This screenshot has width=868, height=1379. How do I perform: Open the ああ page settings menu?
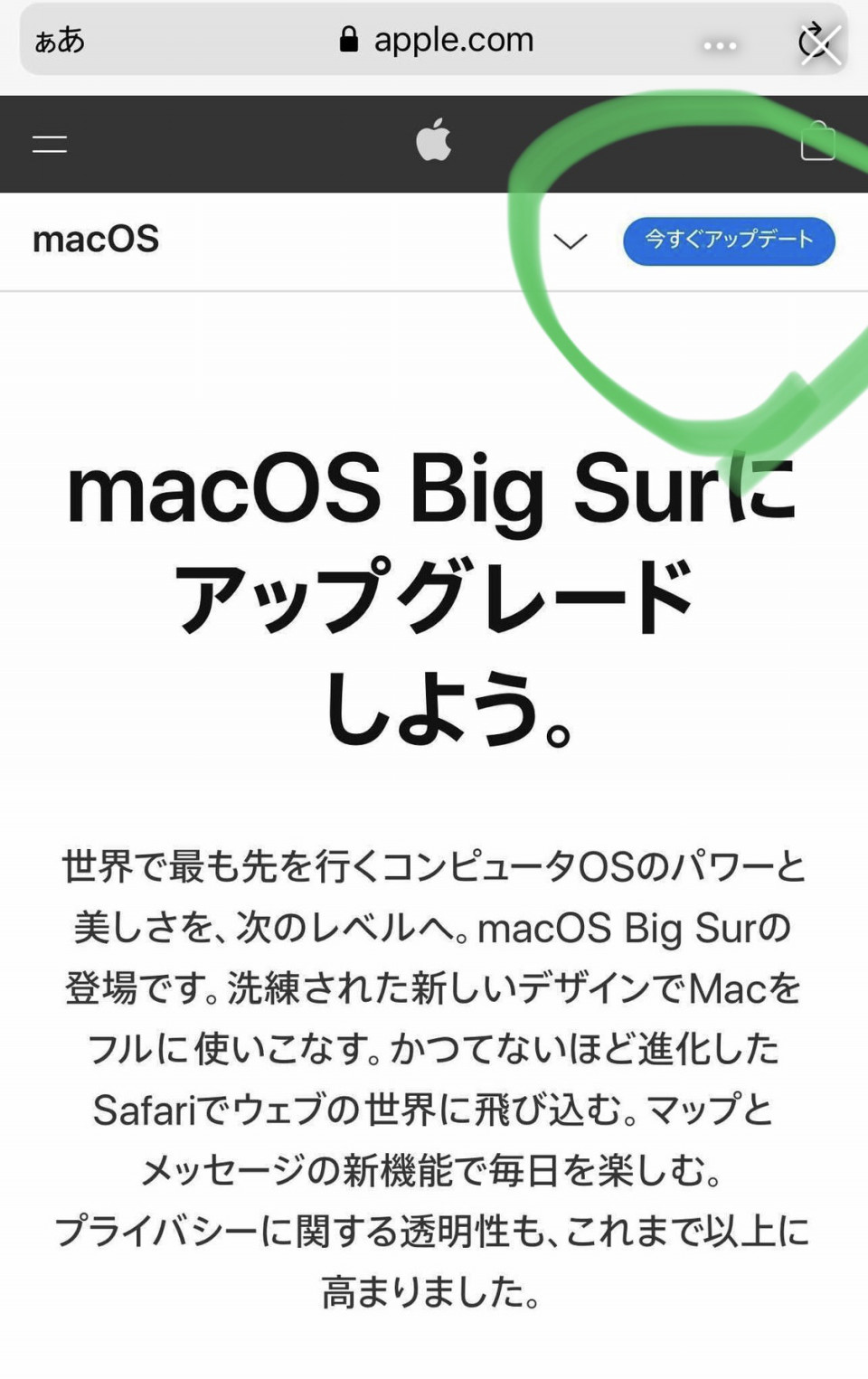(60, 41)
